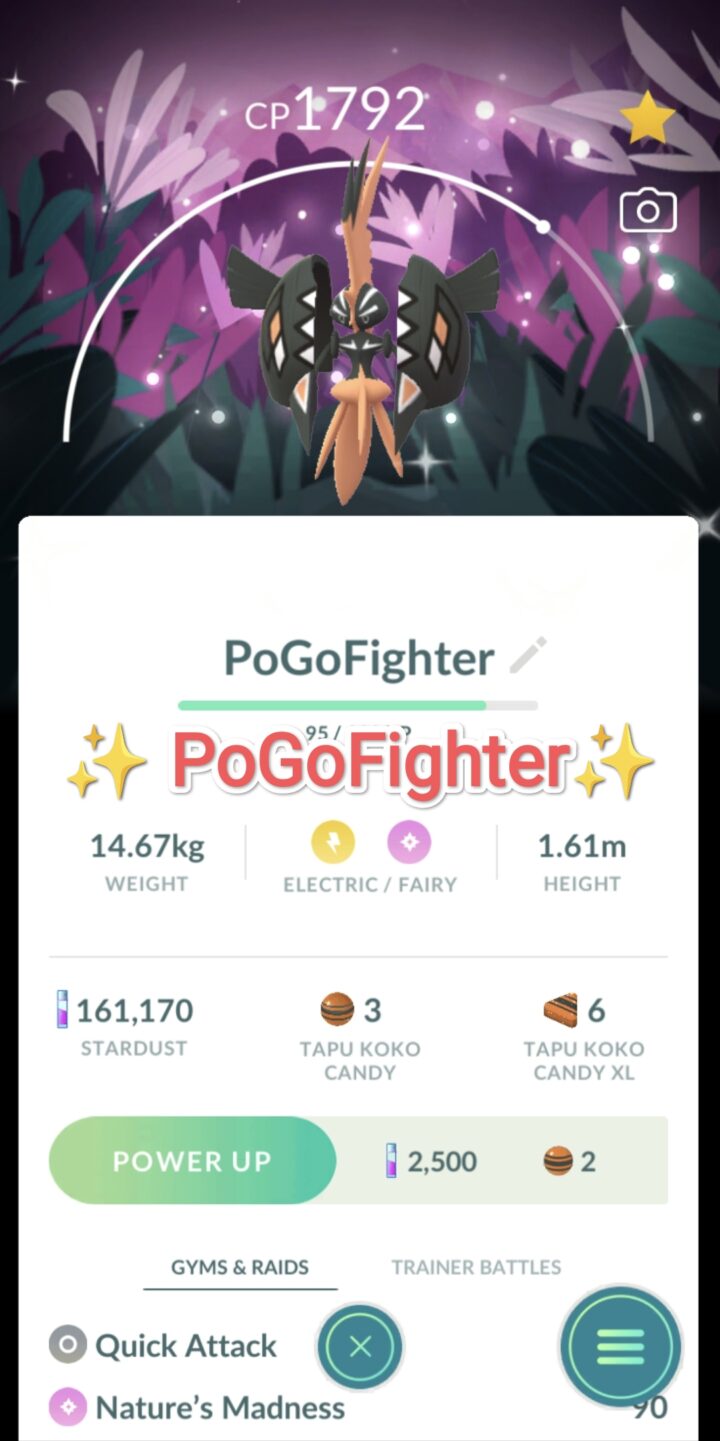Tap the Electric type icon
This screenshot has height=1441, width=720.
[x=332, y=842]
